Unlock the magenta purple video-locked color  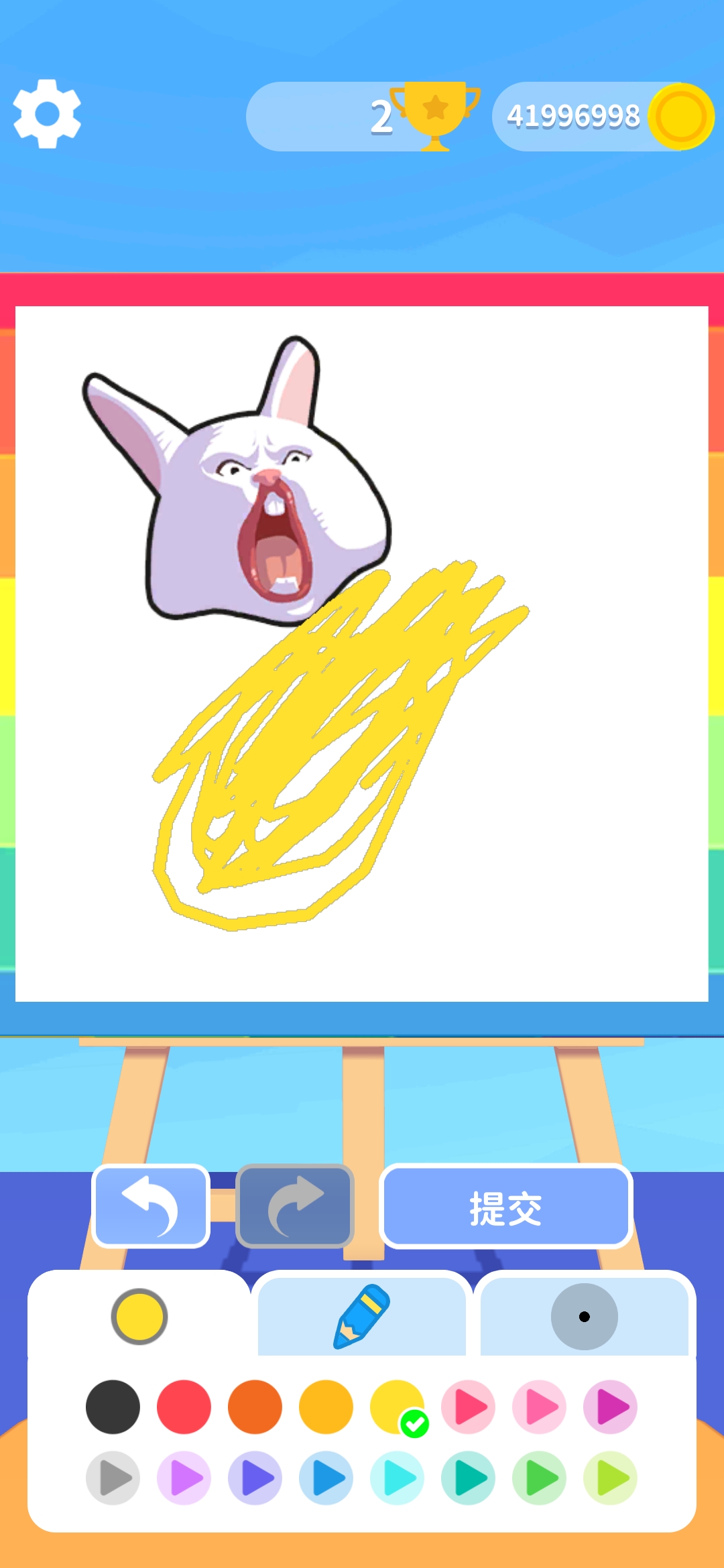(x=610, y=1407)
